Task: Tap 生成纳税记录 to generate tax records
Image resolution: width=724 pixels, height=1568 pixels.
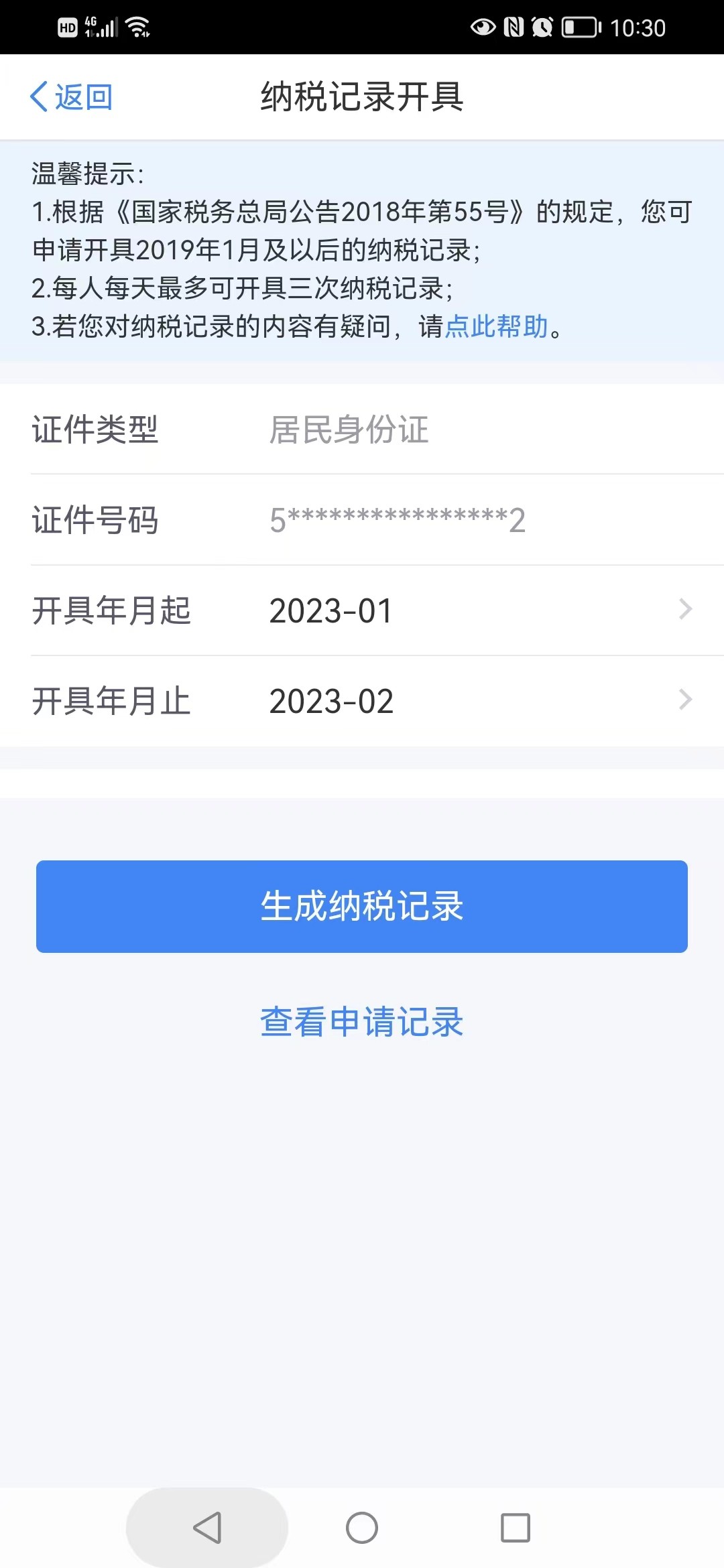Action: [x=362, y=906]
